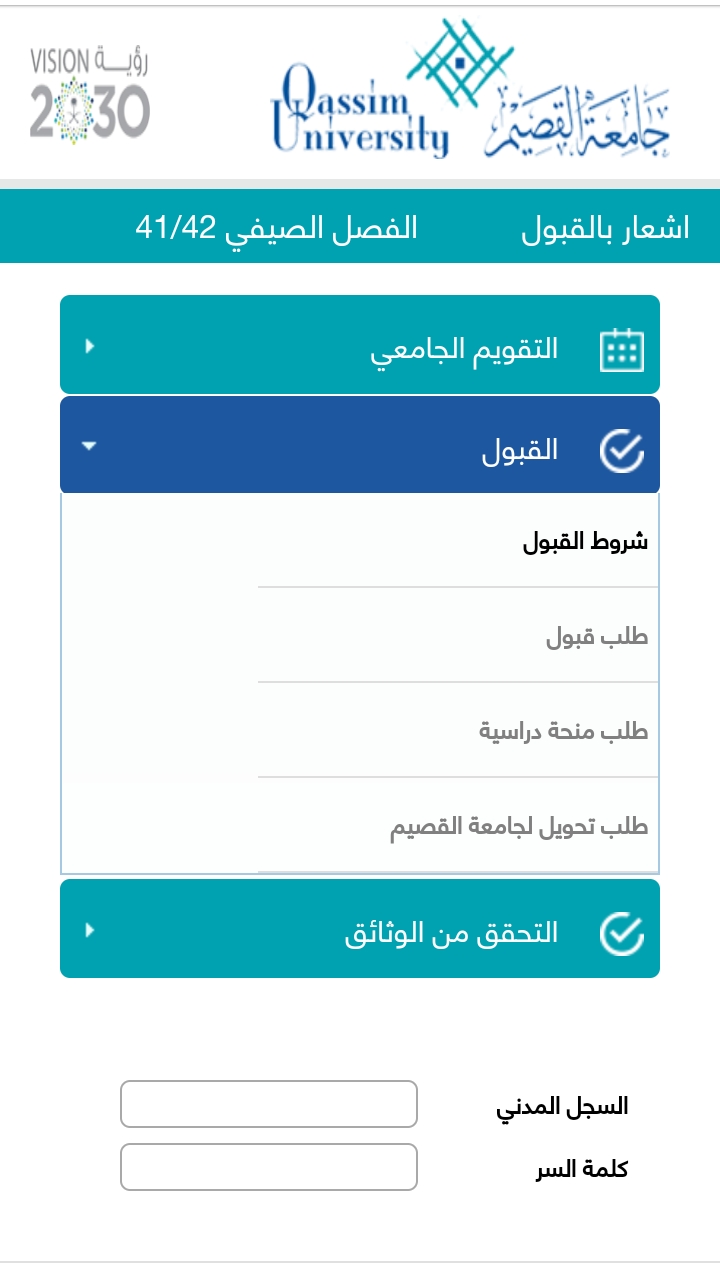Image resolution: width=720 pixels, height=1263 pixels.
Task: Collapse the القبول section
Action: 360,445
